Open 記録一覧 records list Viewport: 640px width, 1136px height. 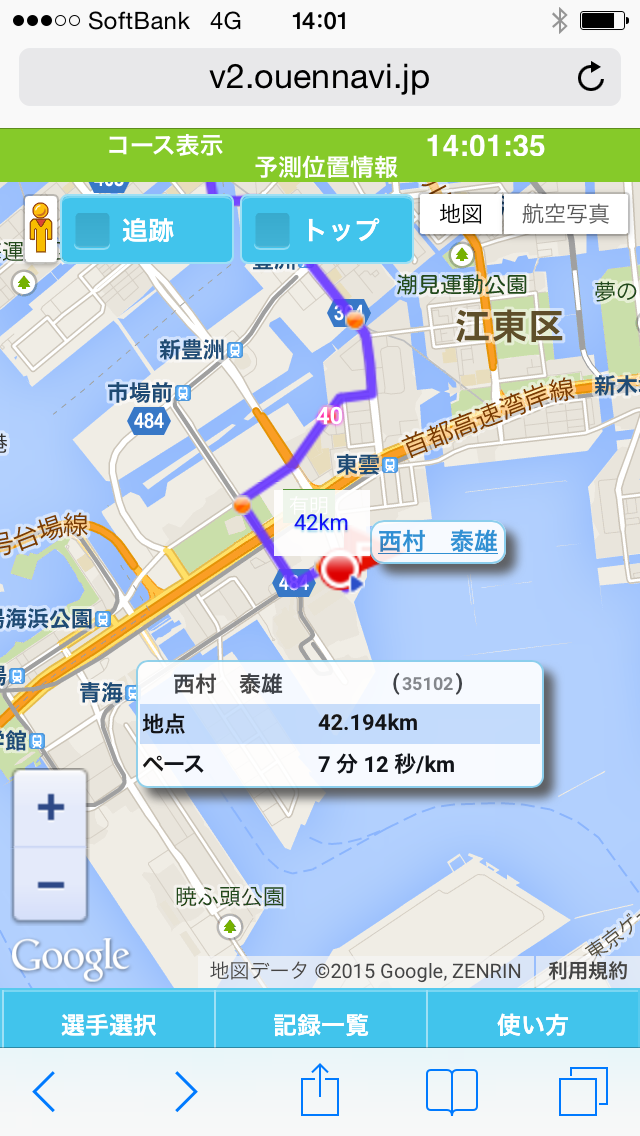(x=321, y=1024)
